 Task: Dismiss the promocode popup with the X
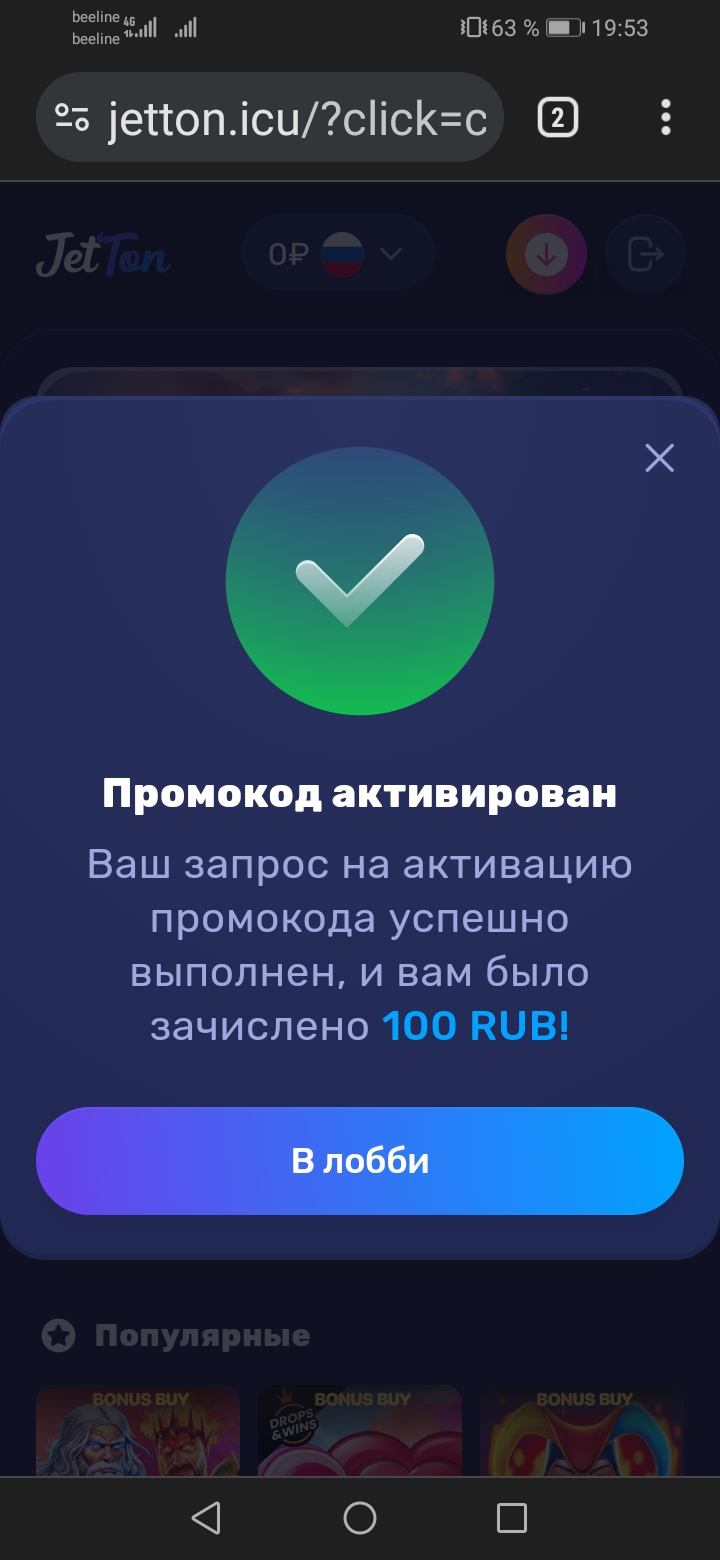pyautogui.click(x=659, y=458)
